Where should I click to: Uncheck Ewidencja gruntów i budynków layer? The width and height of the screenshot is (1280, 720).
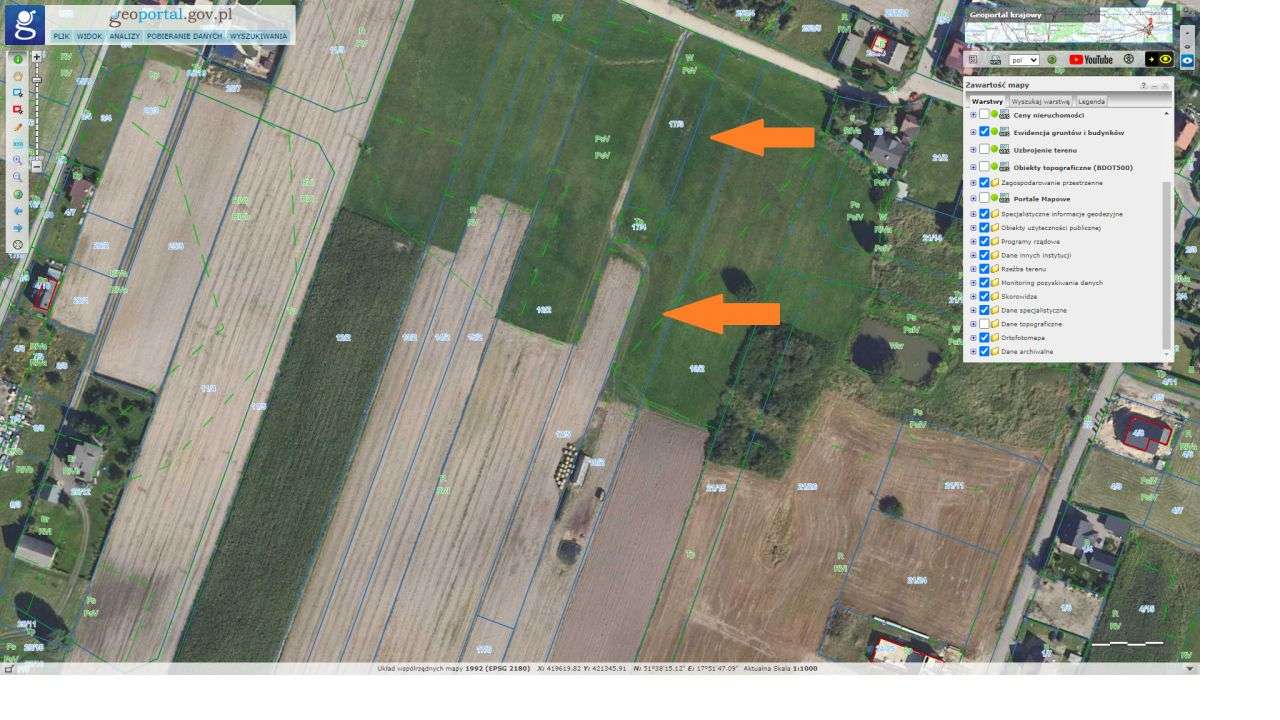[984, 132]
